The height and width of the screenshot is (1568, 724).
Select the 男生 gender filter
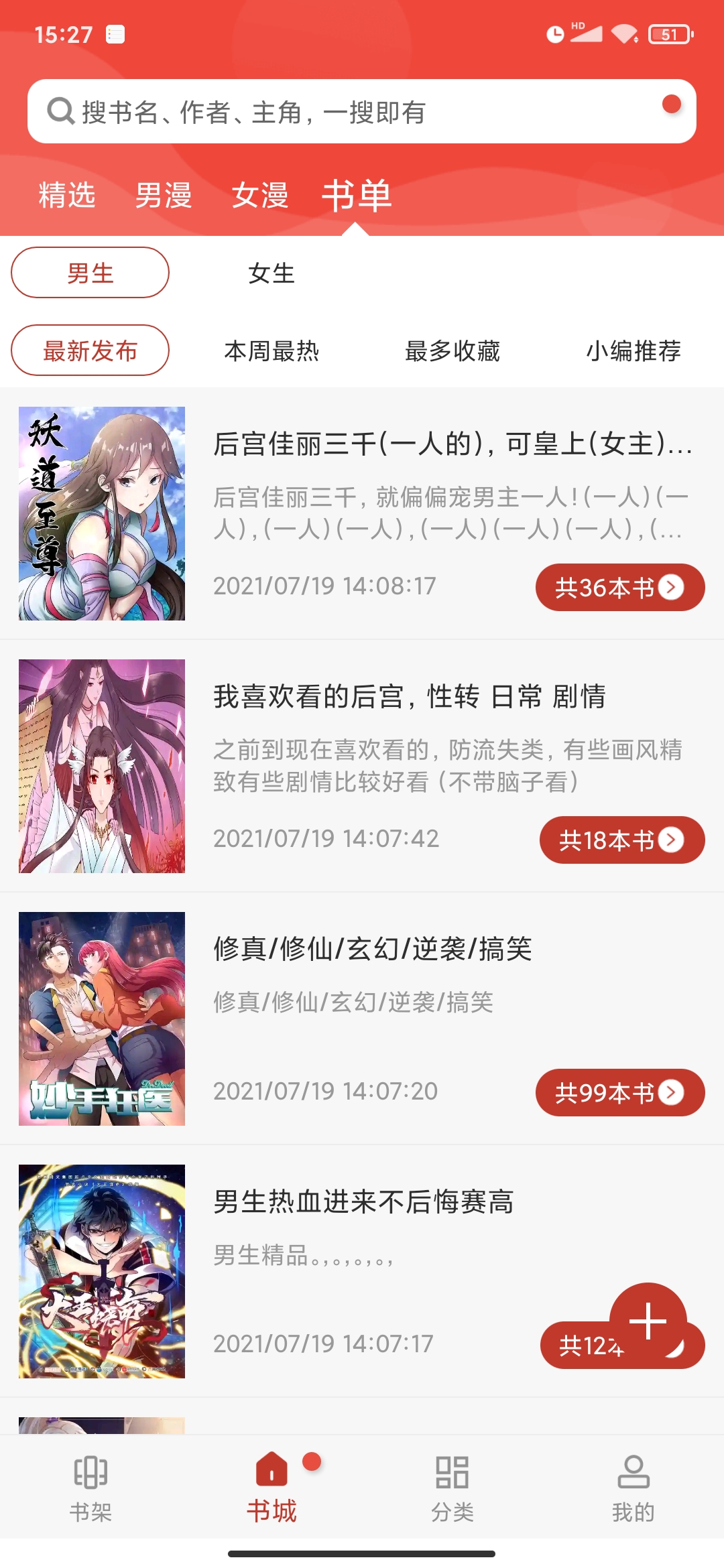90,273
